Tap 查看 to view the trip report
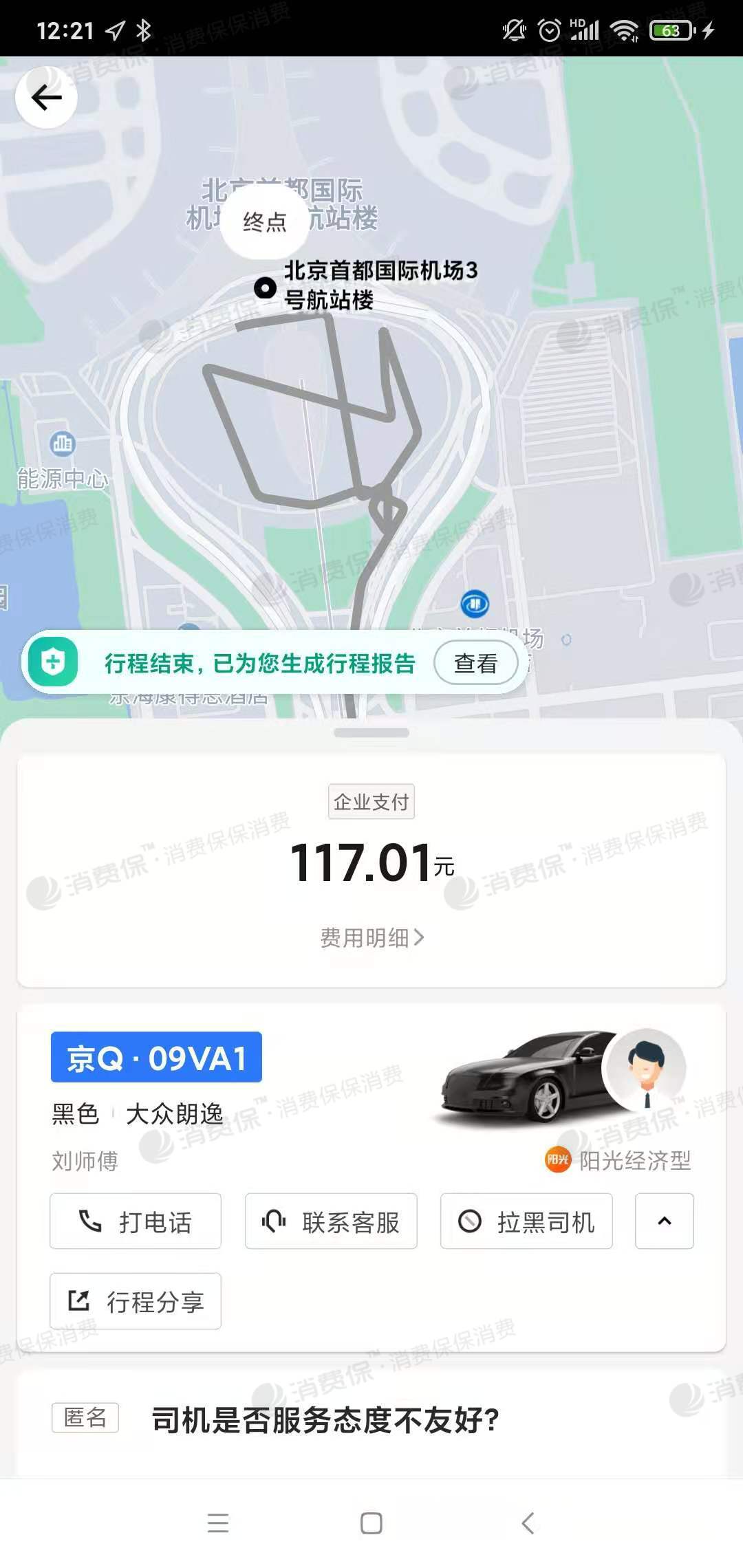743x1568 pixels. coord(476,662)
